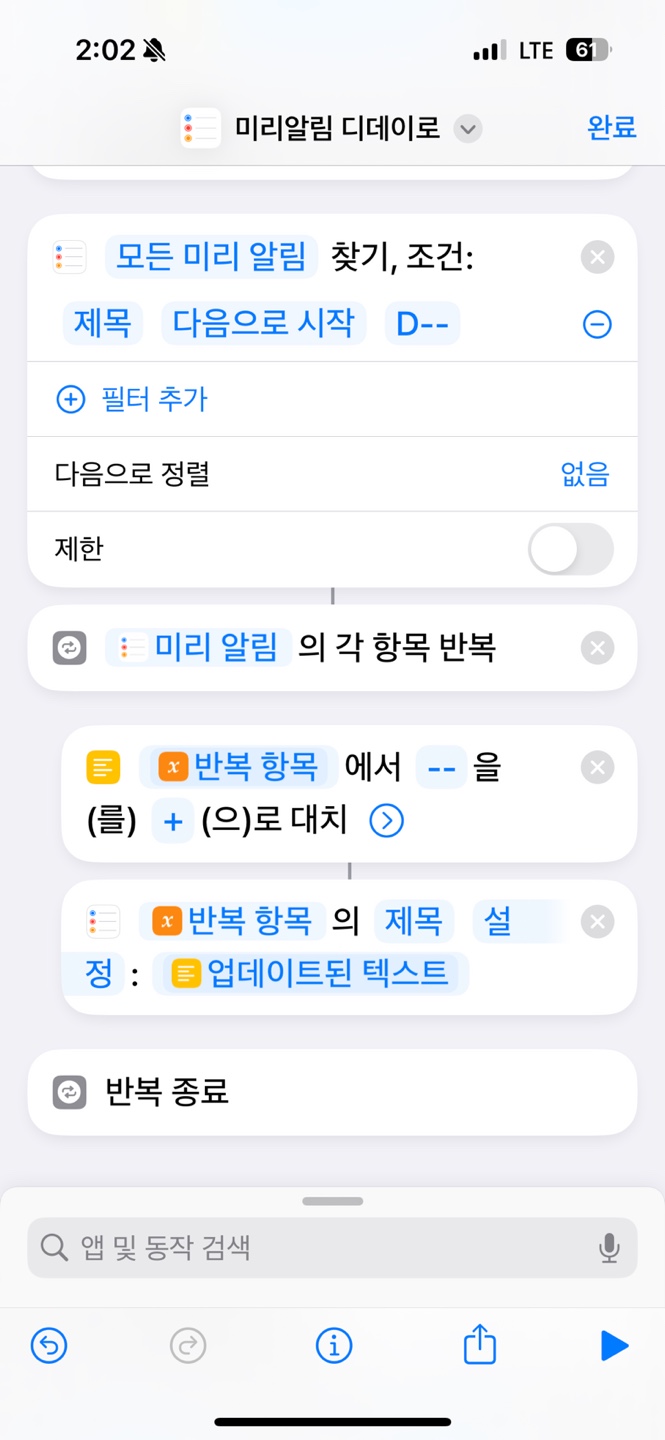Screen dimensions: 665x1440
Task: Remove the text replace 대치 action
Action: (x=597, y=768)
